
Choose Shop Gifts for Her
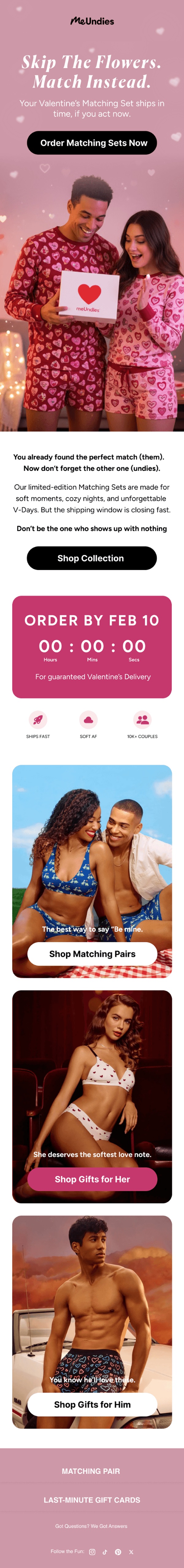[x=92, y=1179]
